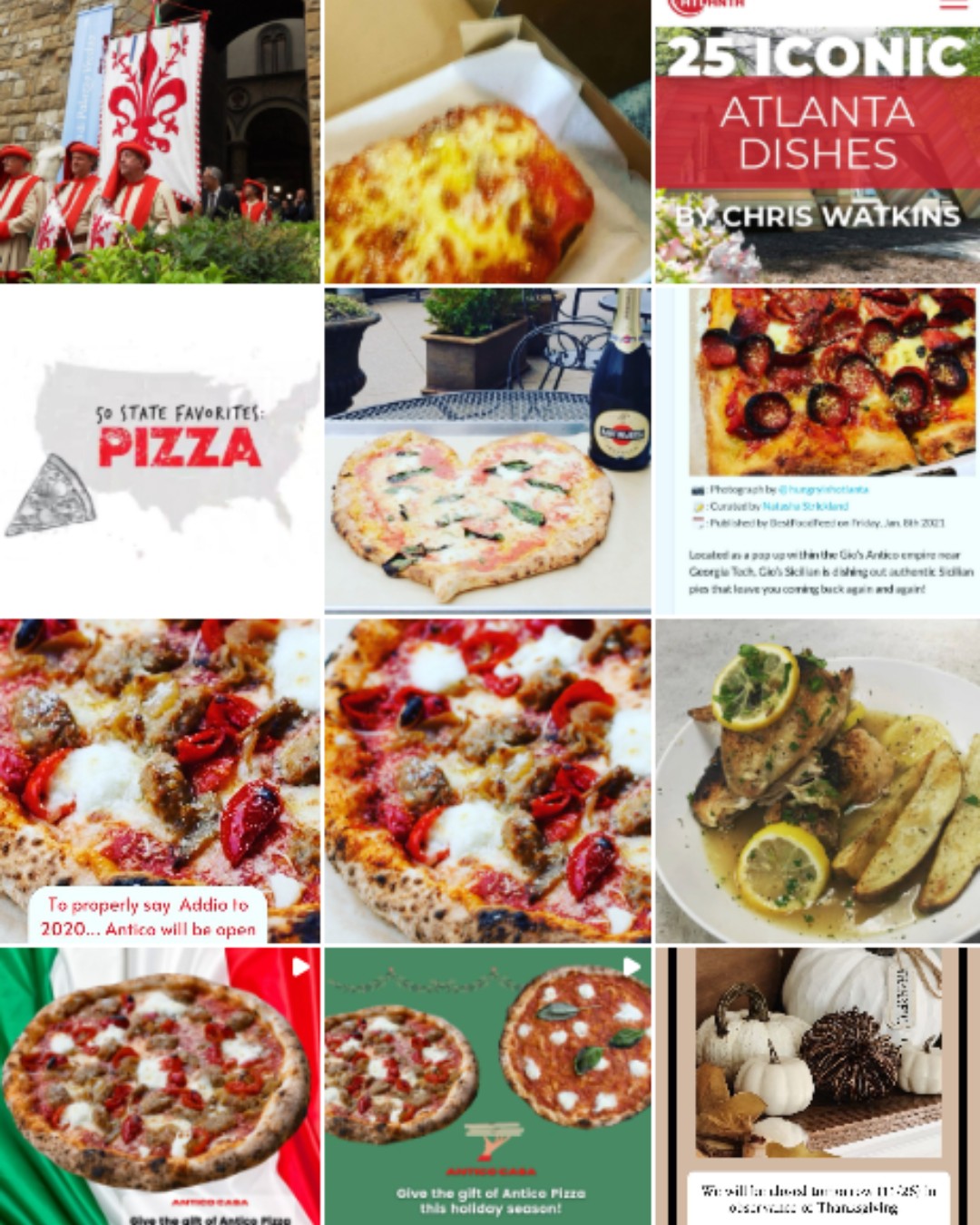Open the Addio to 2020 pizza post
This screenshot has width=980, height=1225.
[160, 780]
